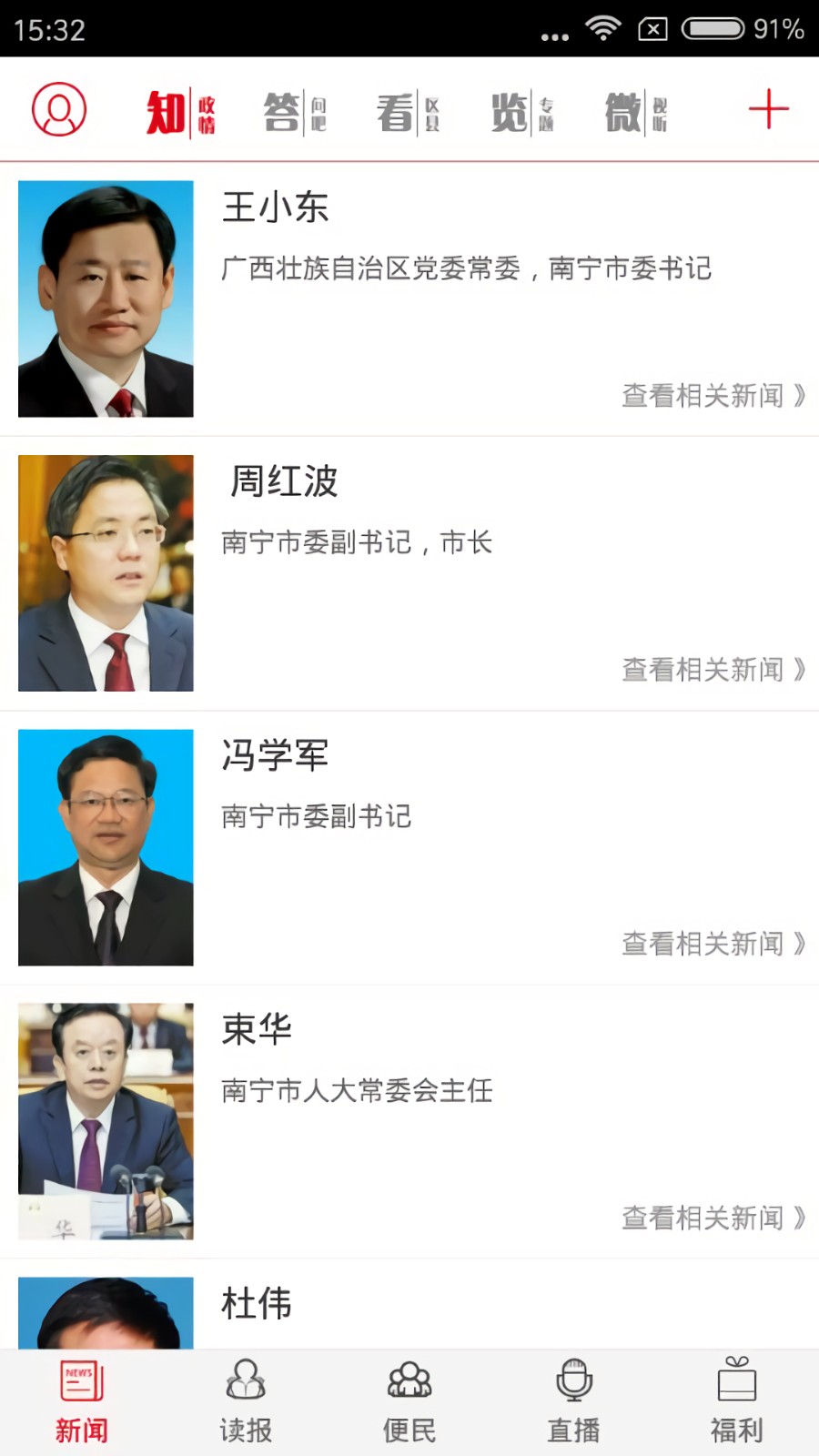The width and height of the screenshot is (819, 1456).
Task: Tap the plus button to add content
Action: coord(769,108)
